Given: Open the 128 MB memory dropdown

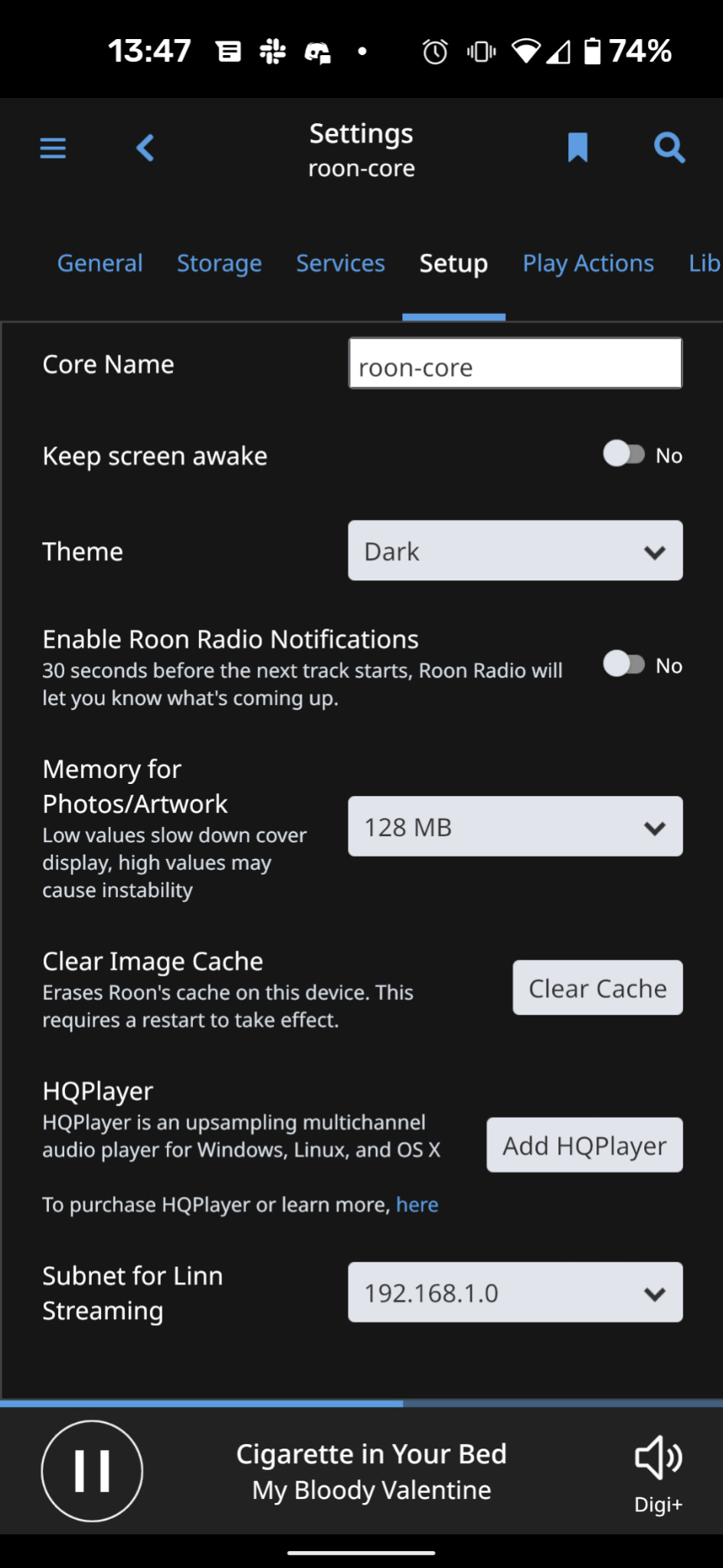Looking at the screenshot, I should click(515, 826).
